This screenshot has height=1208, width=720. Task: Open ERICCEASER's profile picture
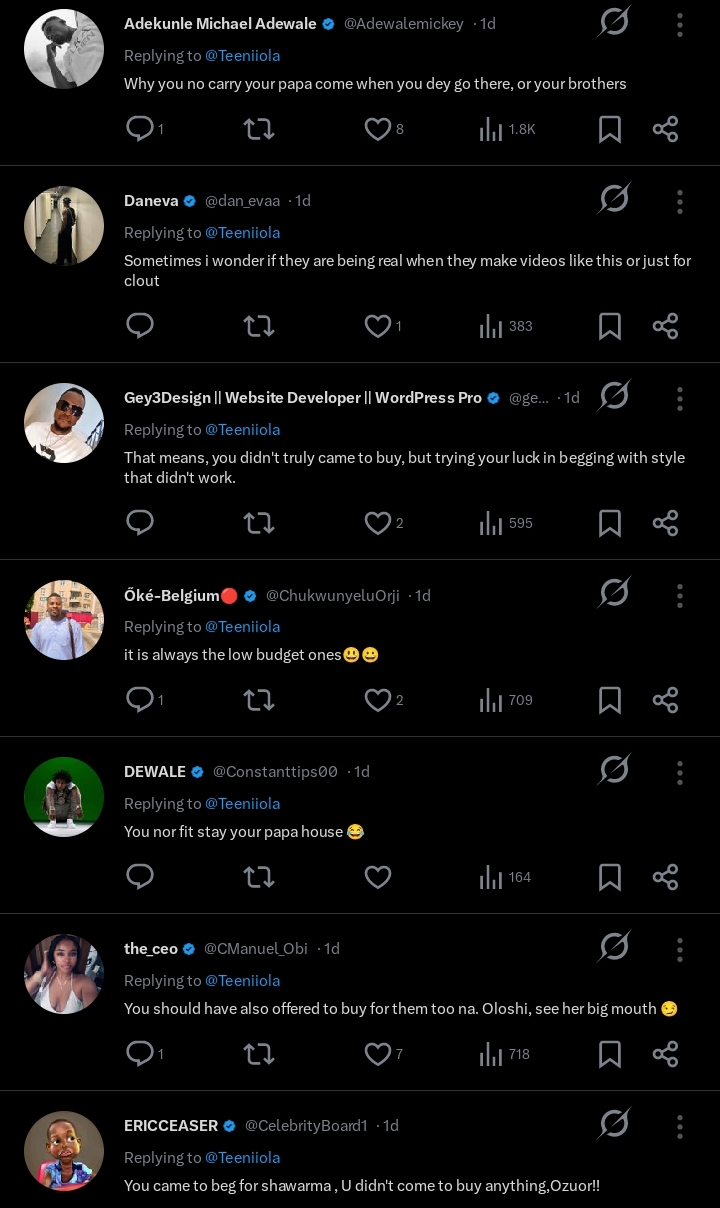[x=64, y=1151]
